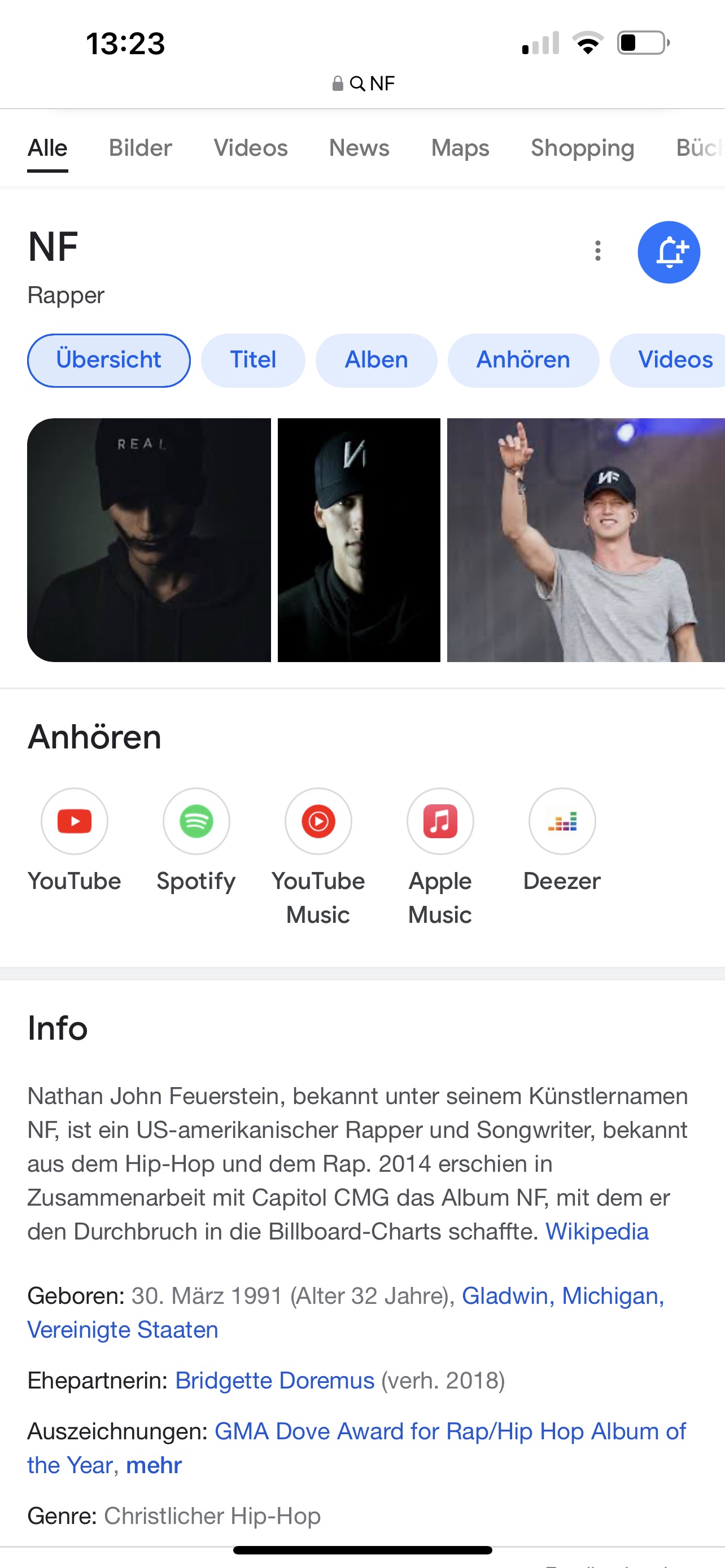
Task: Go to the Maps tab
Action: (x=460, y=148)
